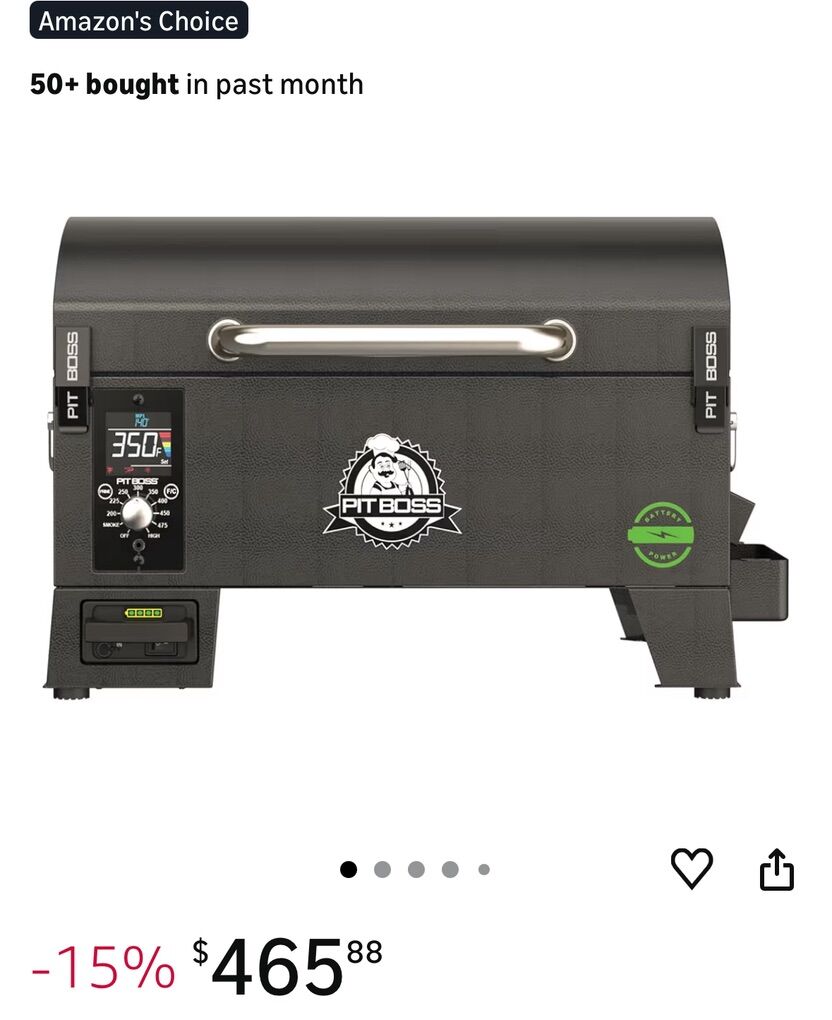Image resolution: width=832 pixels, height=1020 pixels.
Task: Share this Pit Boss grill listing
Action: pyautogui.click(x=776, y=869)
